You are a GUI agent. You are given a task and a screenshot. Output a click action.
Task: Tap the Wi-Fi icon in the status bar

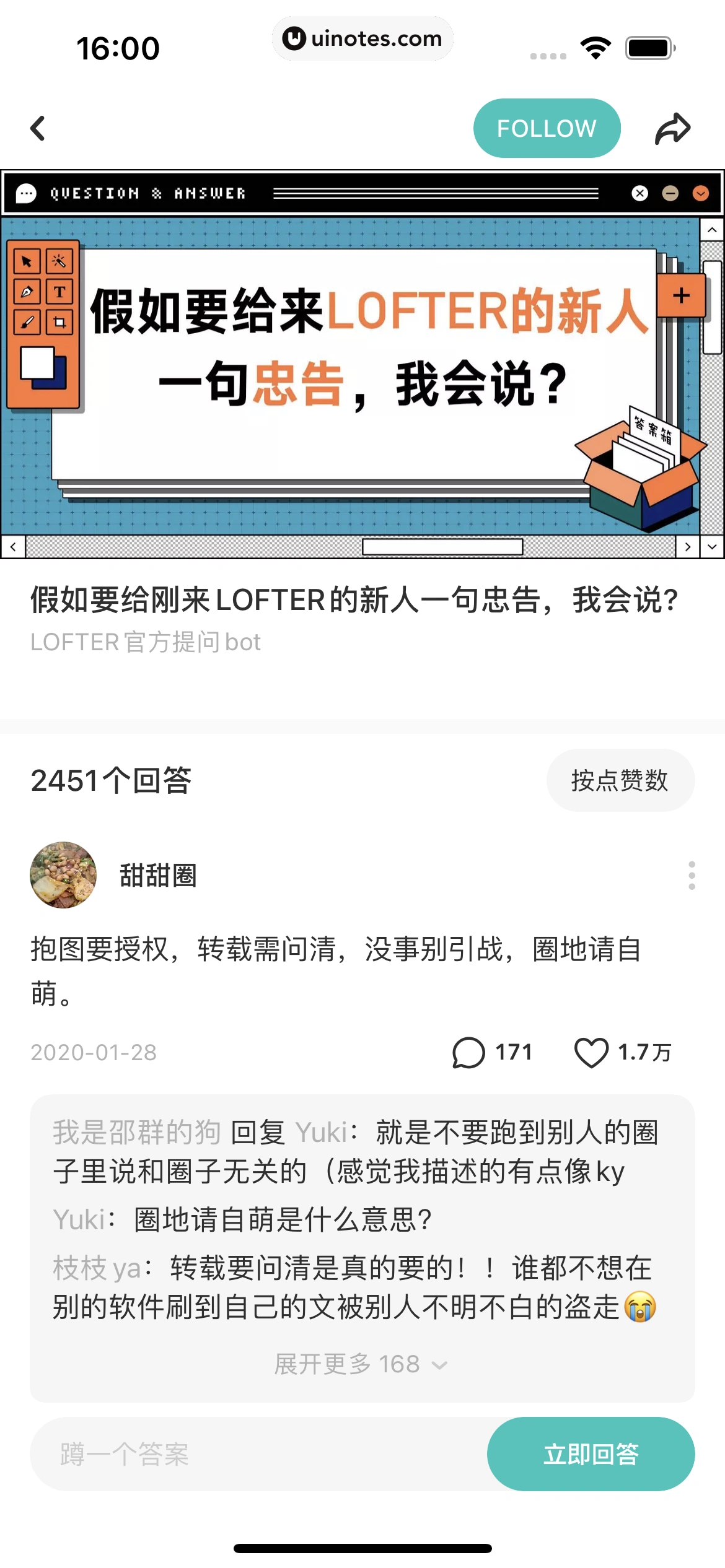[595, 46]
